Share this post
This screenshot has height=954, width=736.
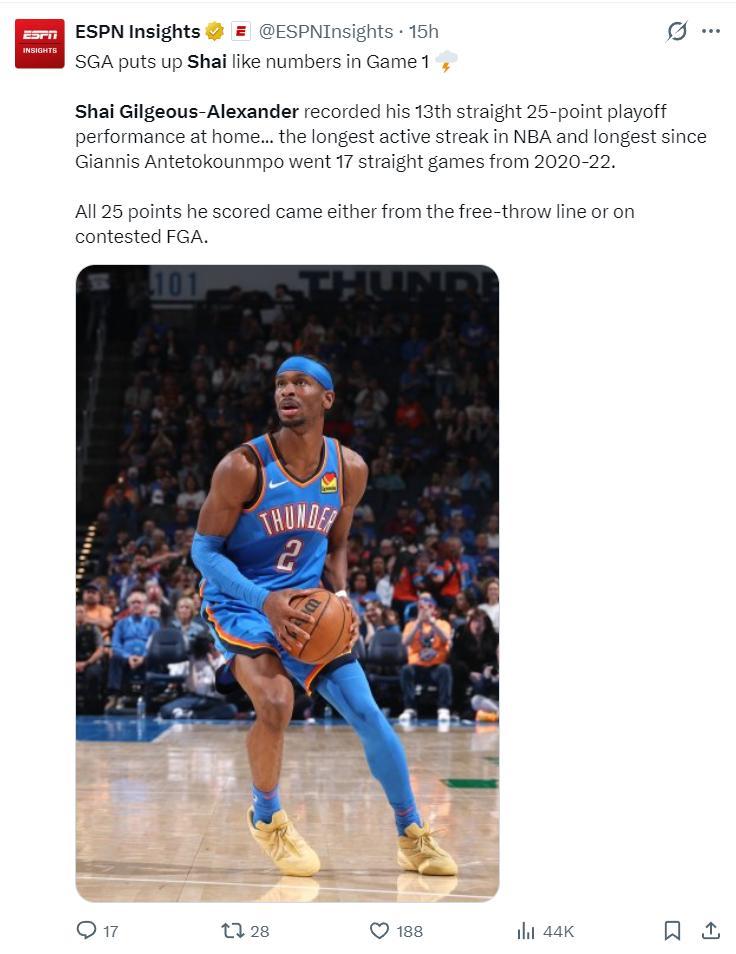[x=711, y=930]
